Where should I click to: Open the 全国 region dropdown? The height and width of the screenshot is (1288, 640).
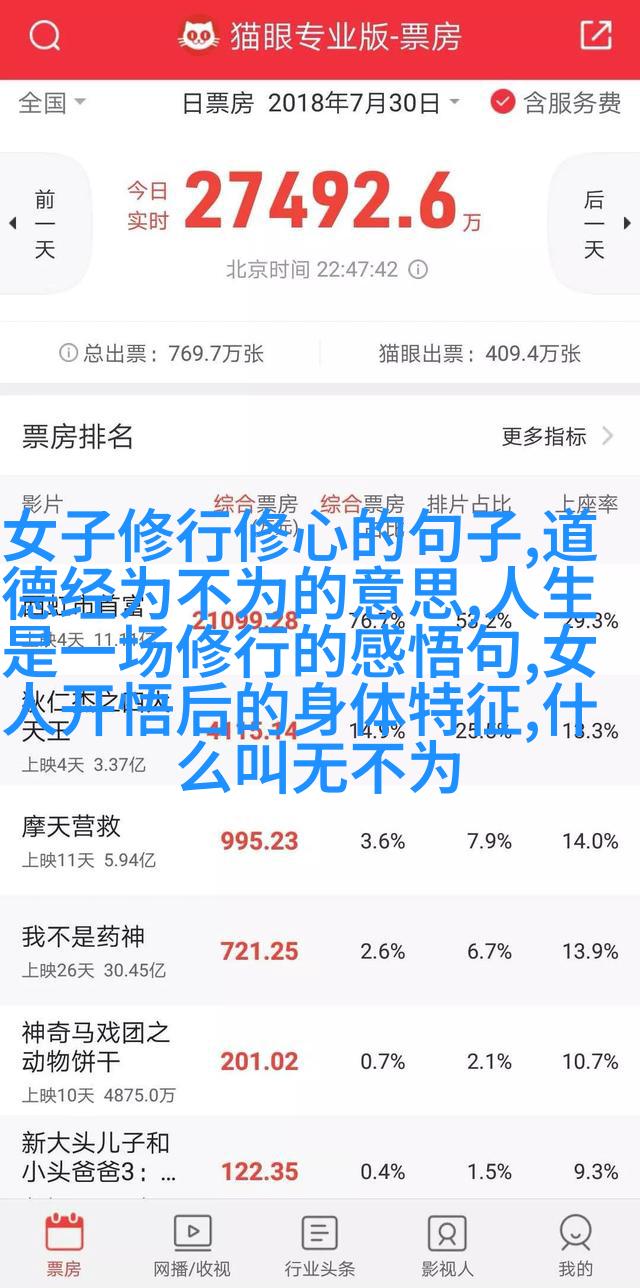point(52,102)
